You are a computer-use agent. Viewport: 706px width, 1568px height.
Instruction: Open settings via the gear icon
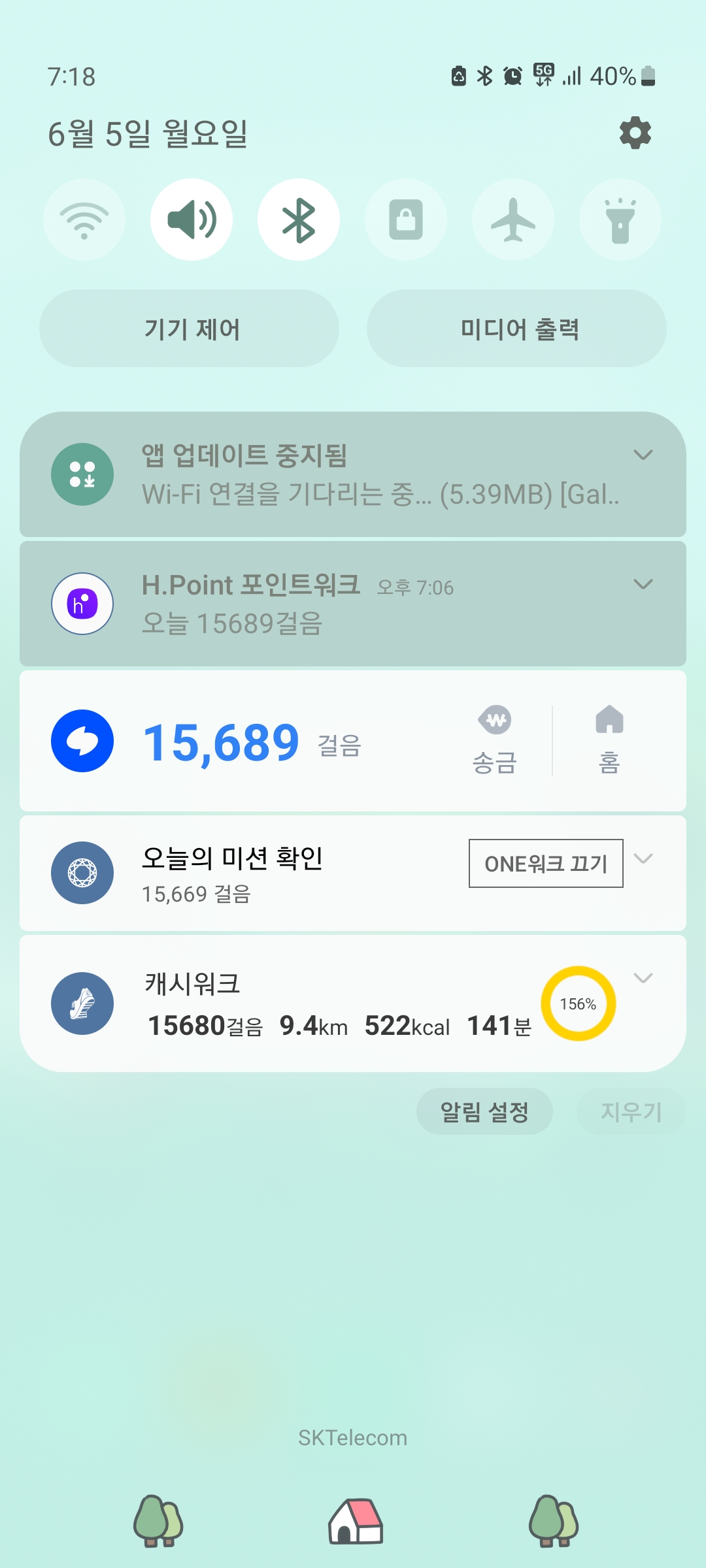point(635,133)
